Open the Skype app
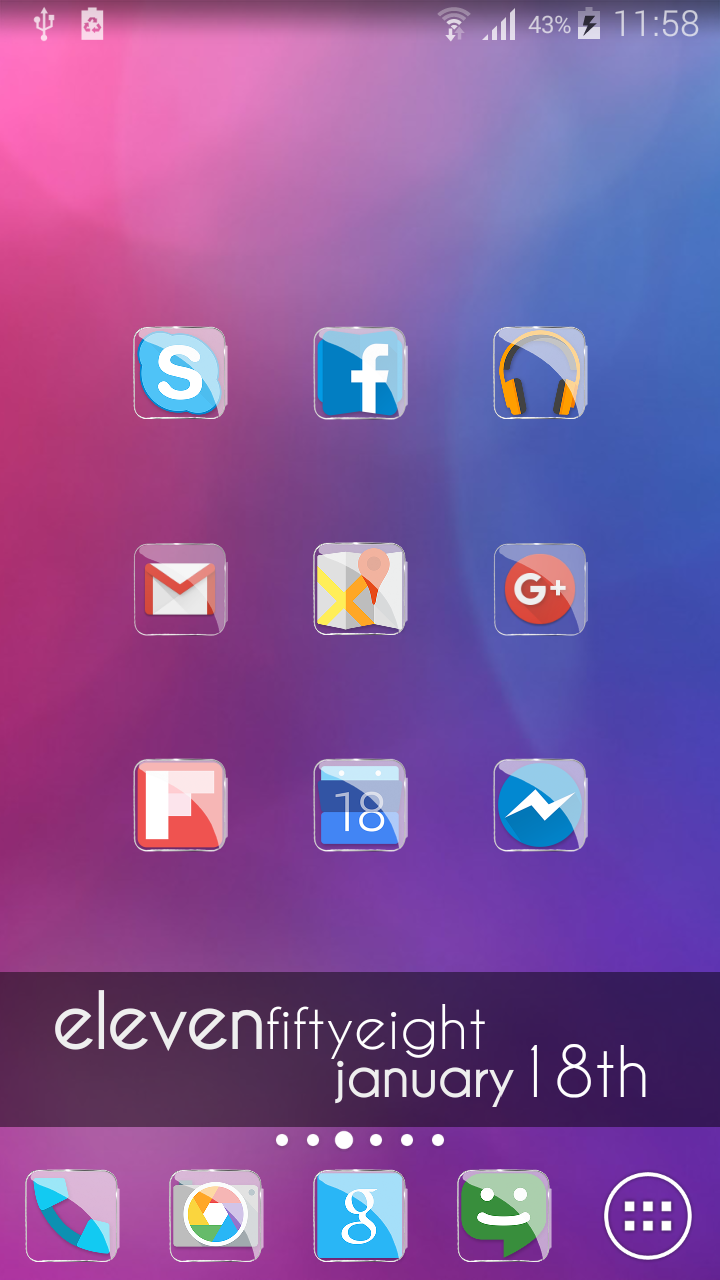 point(180,372)
